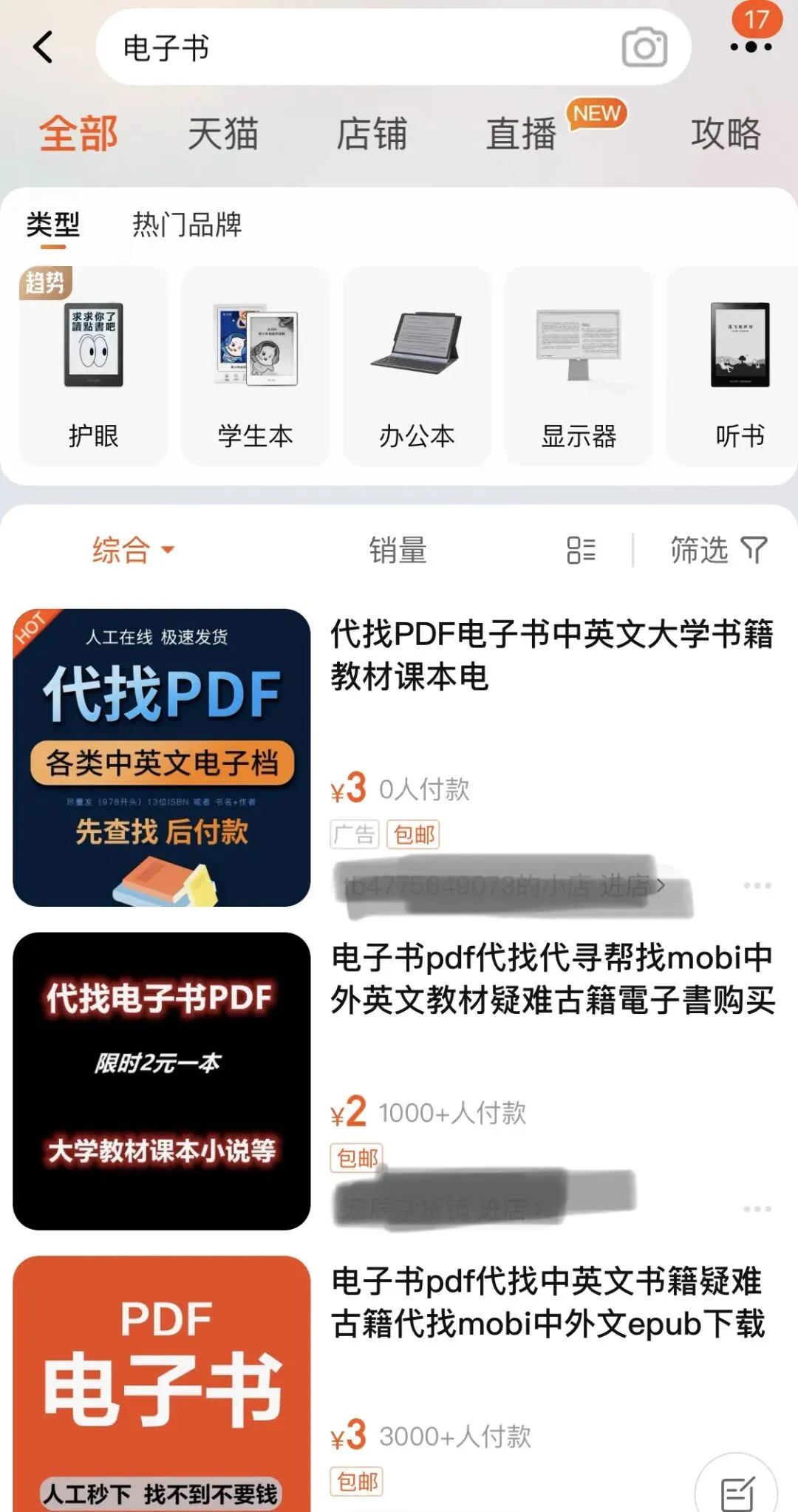This screenshot has height=1512, width=798.
Task: Expand the 综合 sort dropdown
Action: [133, 550]
